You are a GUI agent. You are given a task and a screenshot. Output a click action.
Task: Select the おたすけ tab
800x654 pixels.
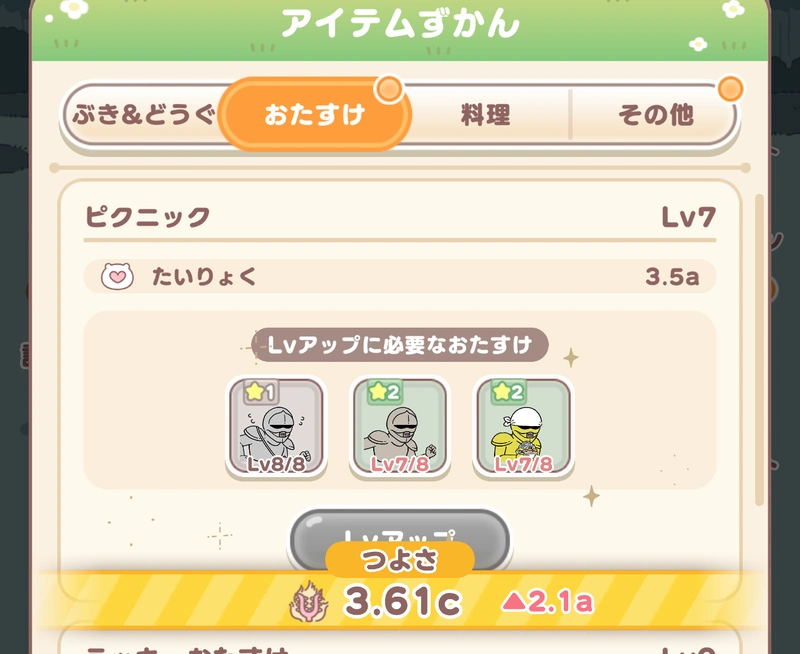314,115
